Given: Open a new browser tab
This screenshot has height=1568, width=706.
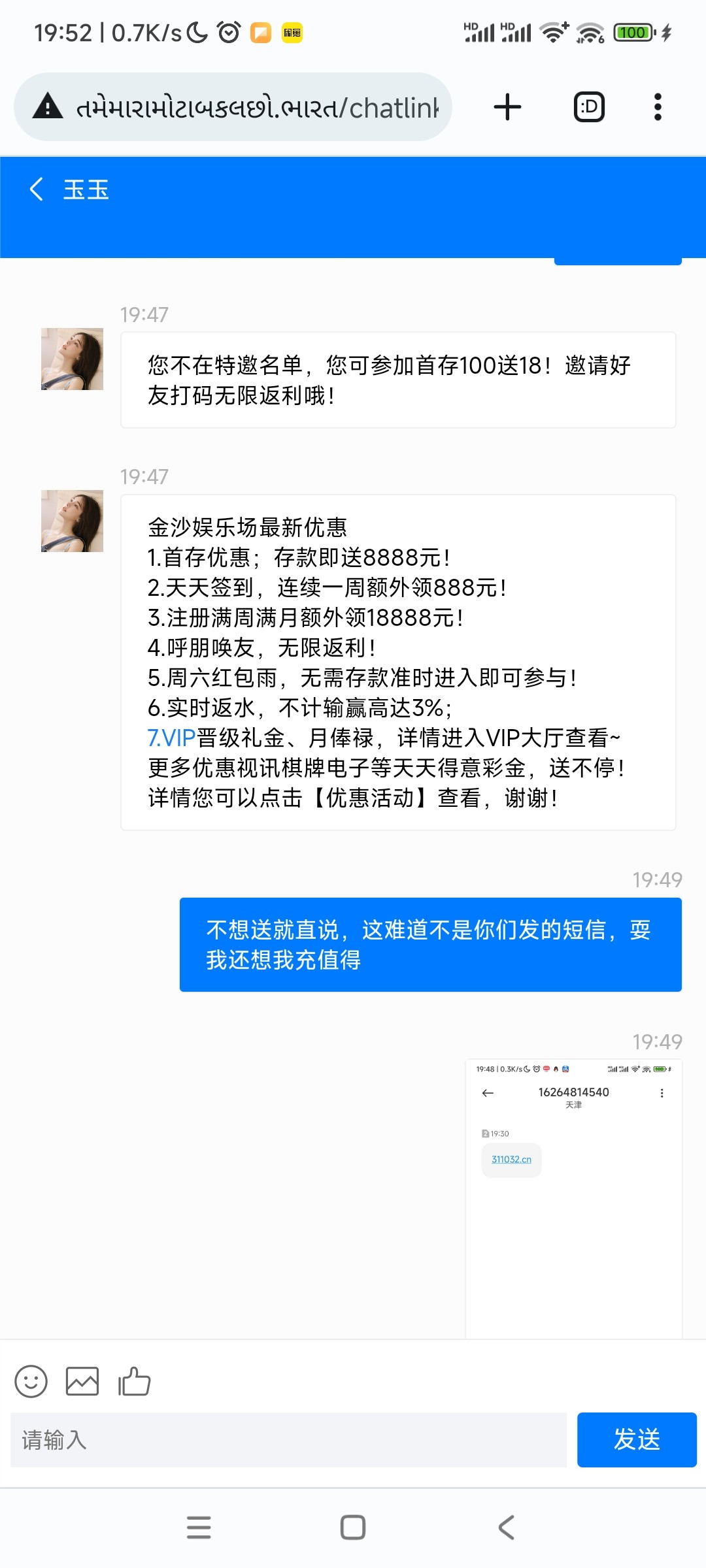Looking at the screenshot, I should click(x=507, y=107).
